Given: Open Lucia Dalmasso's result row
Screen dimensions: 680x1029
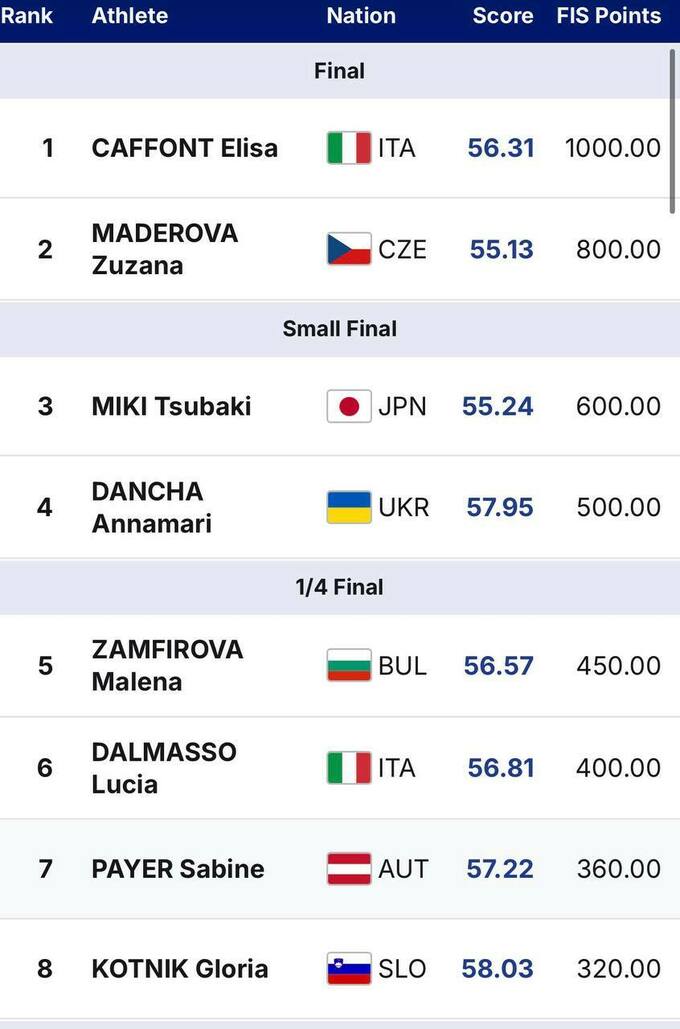Looking at the screenshot, I should (164, 767).
